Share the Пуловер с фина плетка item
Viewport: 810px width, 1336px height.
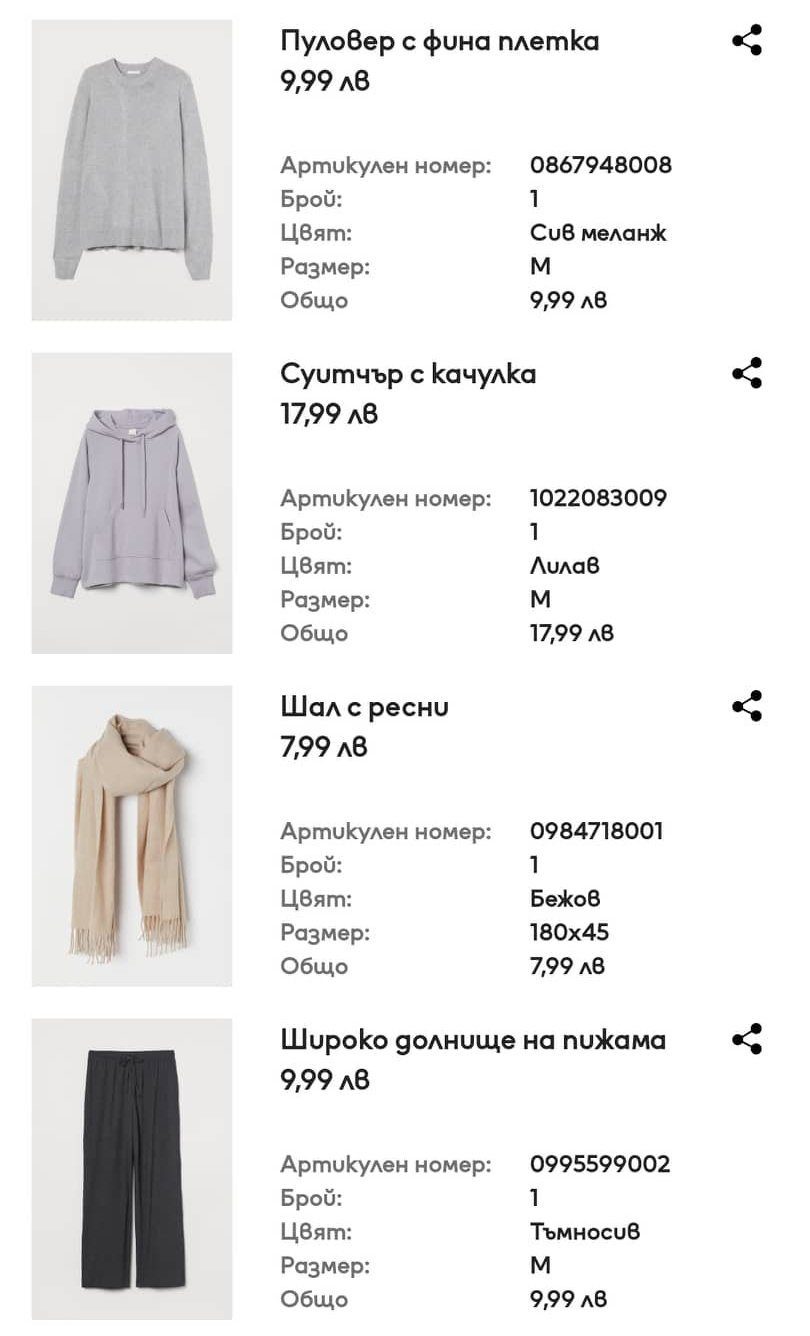coord(747,41)
